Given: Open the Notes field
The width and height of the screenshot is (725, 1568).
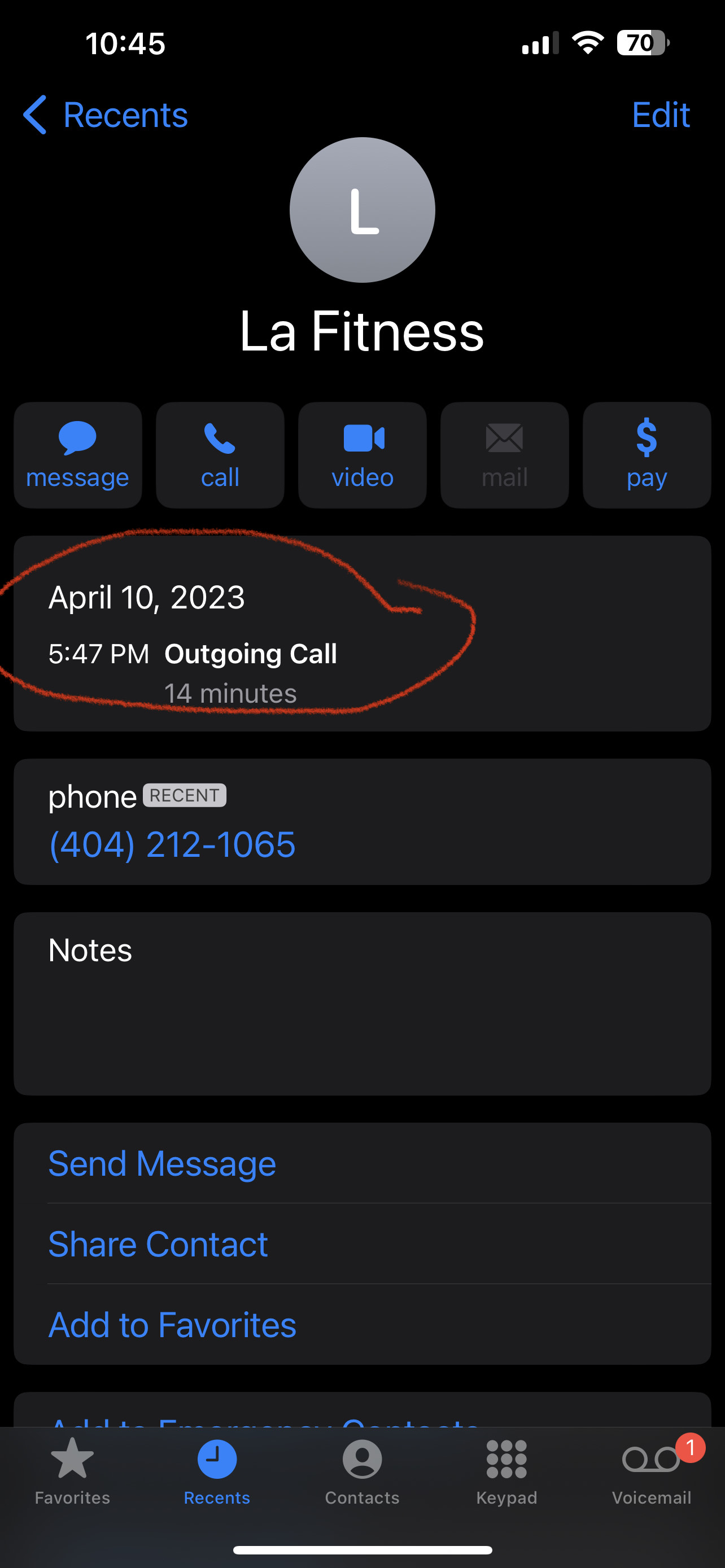Looking at the screenshot, I should coord(362,1003).
